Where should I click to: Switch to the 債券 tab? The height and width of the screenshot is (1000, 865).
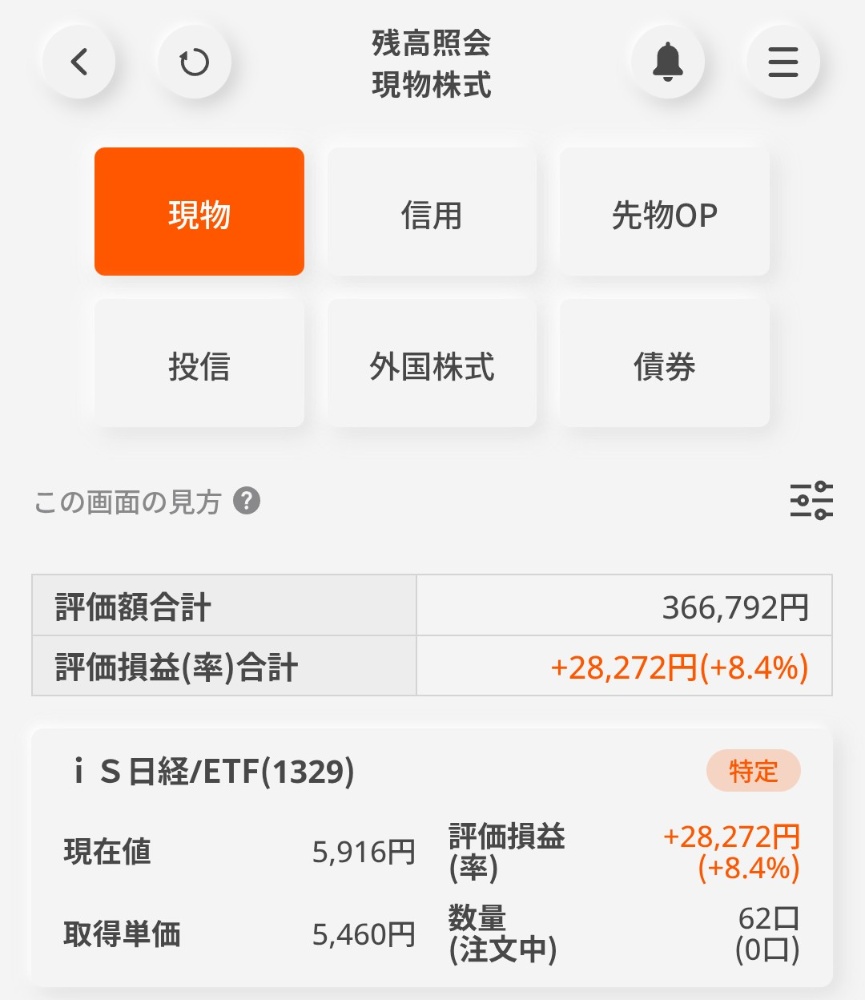pyautogui.click(x=664, y=365)
